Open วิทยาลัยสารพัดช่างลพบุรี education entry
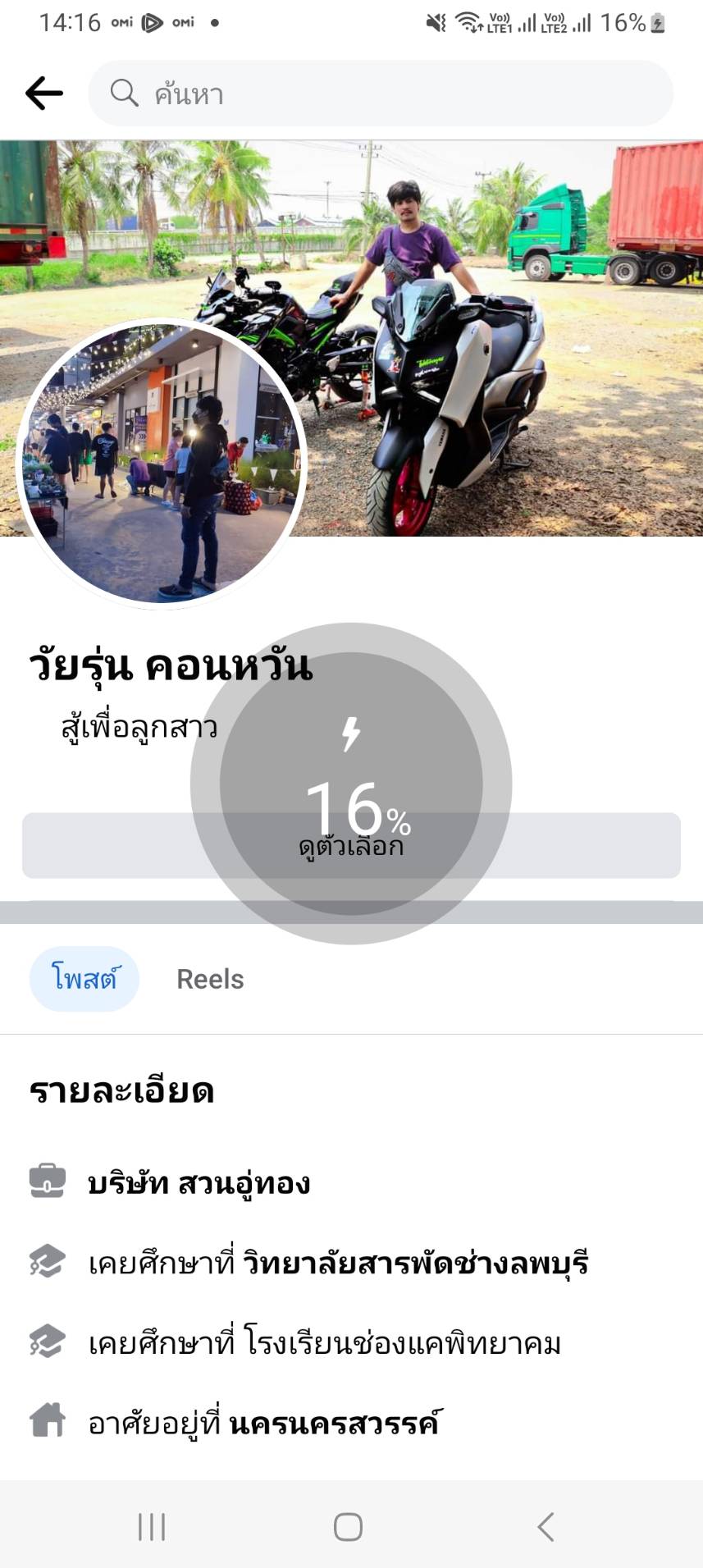The image size is (703, 1568). point(415,1263)
